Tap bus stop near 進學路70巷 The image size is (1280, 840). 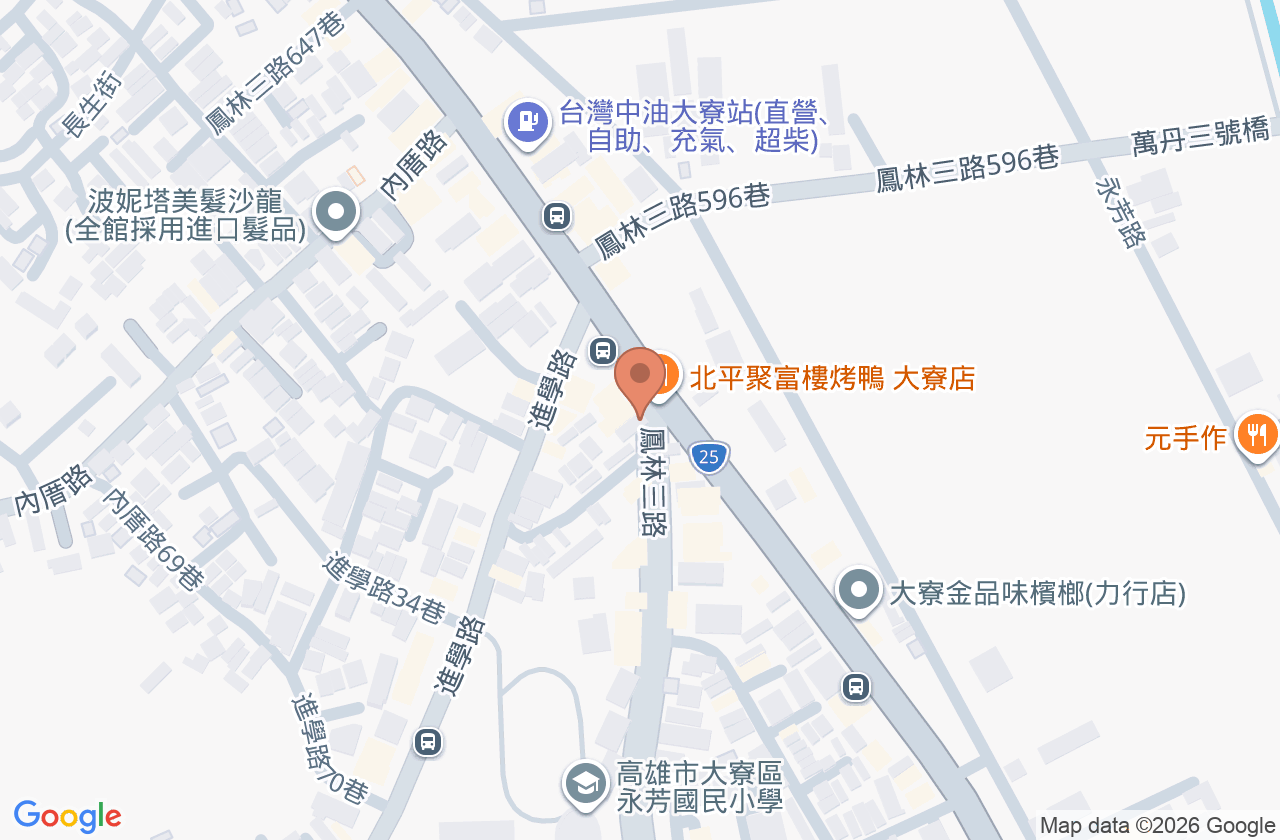pos(428,742)
